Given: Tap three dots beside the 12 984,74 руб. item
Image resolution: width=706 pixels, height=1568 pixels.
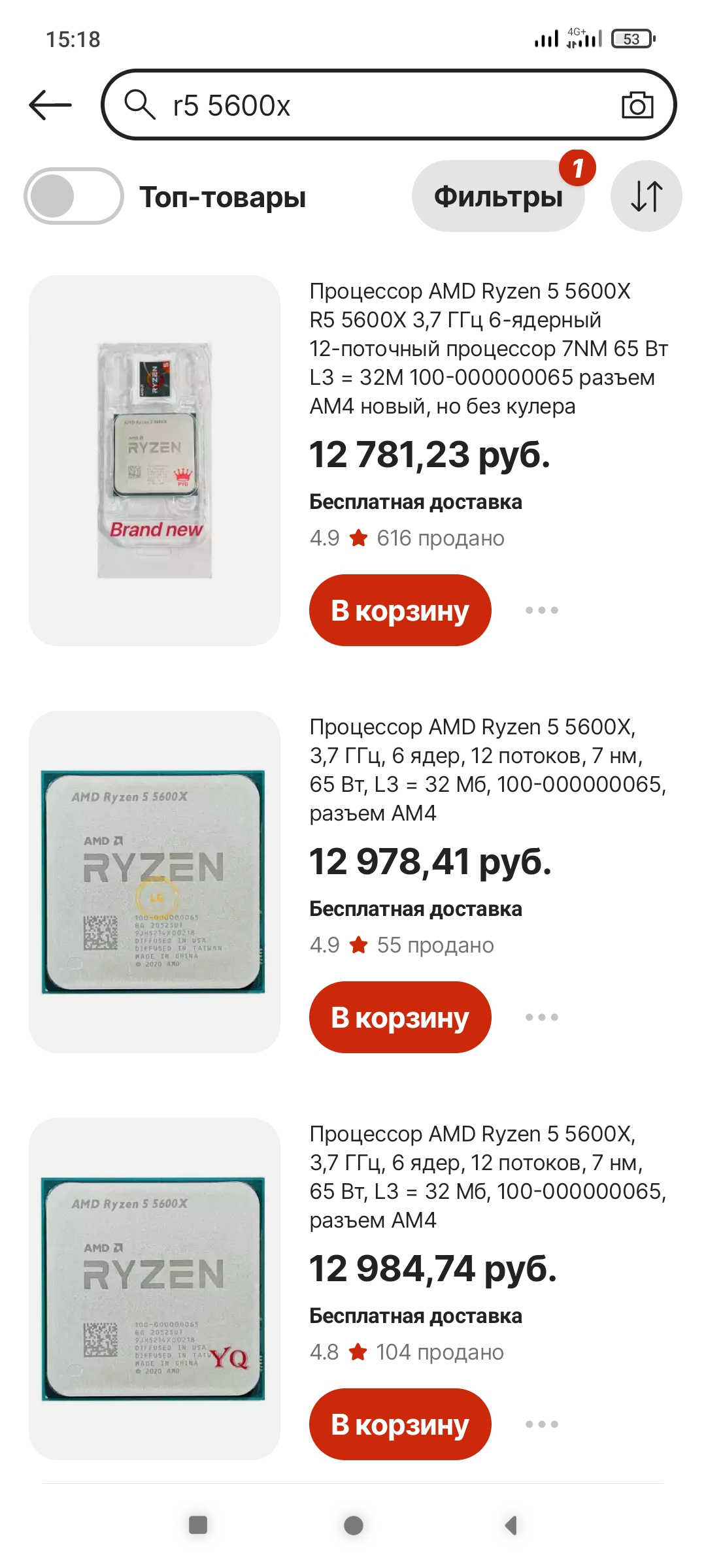Looking at the screenshot, I should click(542, 1424).
